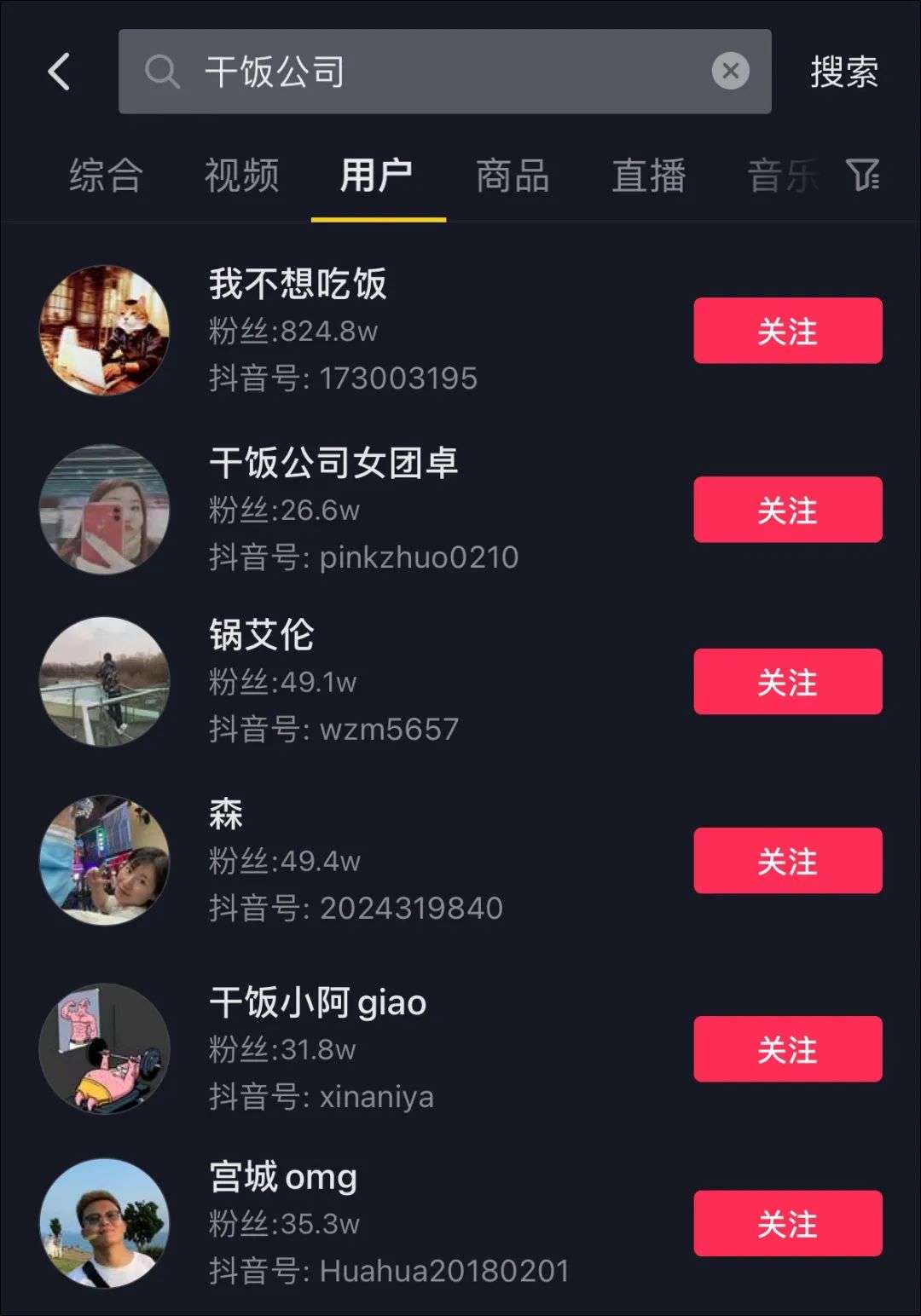Follow the user 宫城omg
This screenshot has height=1316, width=921.
tap(787, 1224)
